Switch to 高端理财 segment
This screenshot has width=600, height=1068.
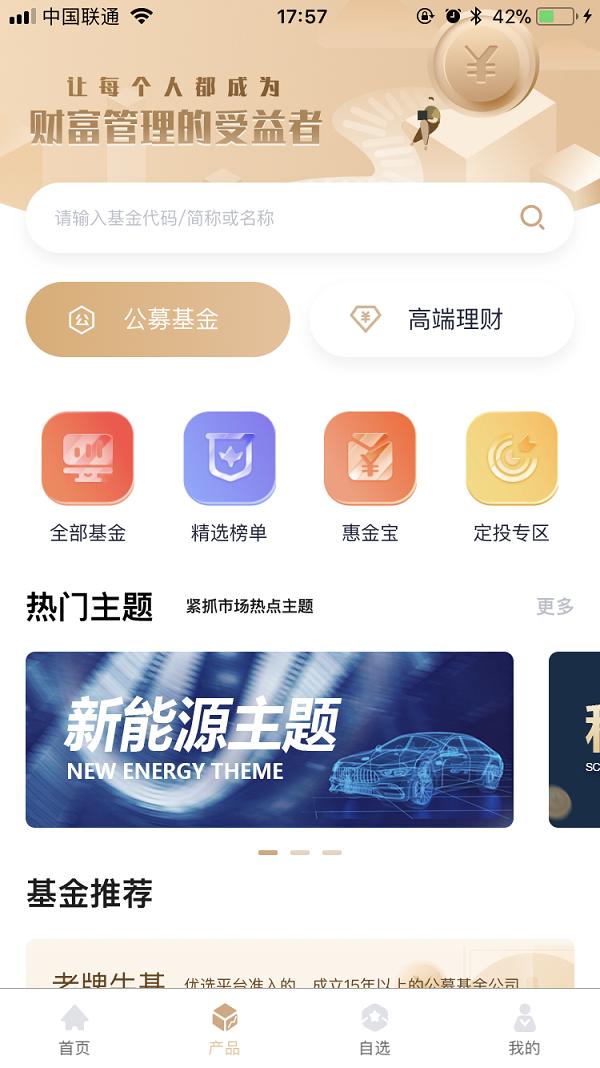[x=442, y=320]
